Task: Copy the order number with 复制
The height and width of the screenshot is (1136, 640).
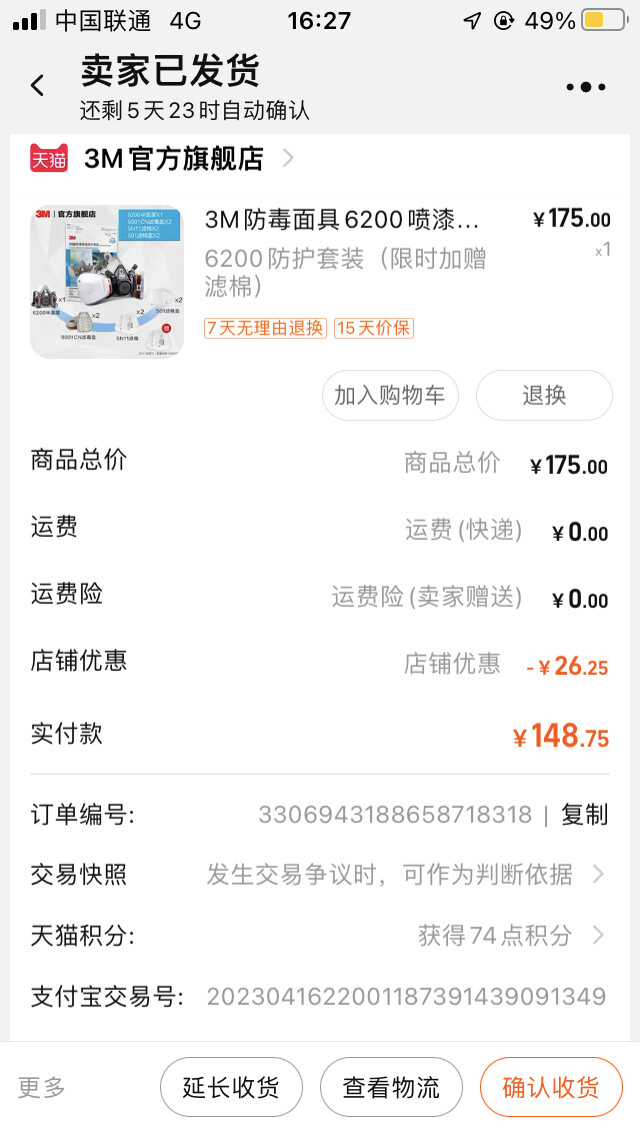Action: pyautogui.click(x=584, y=814)
